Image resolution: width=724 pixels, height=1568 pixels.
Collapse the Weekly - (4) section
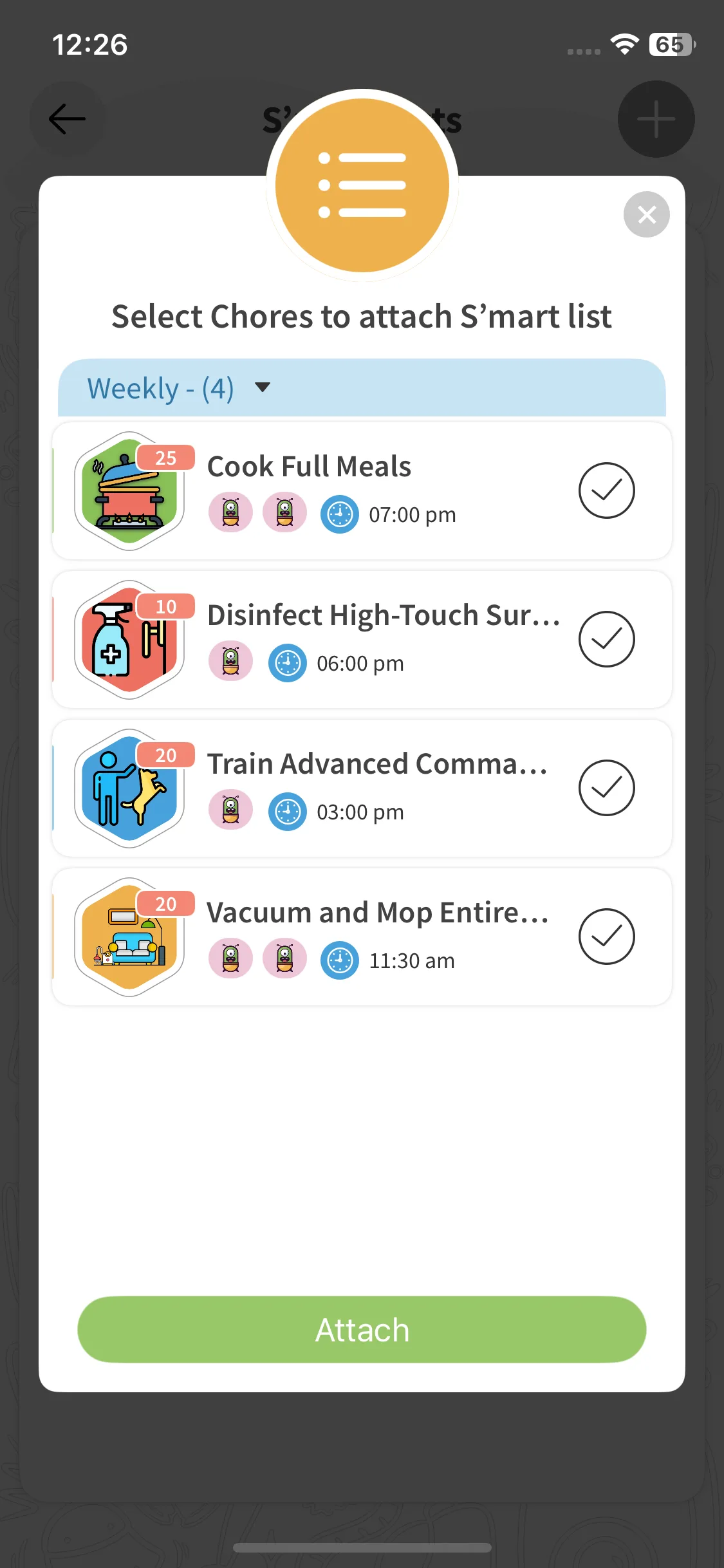click(x=262, y=387)
